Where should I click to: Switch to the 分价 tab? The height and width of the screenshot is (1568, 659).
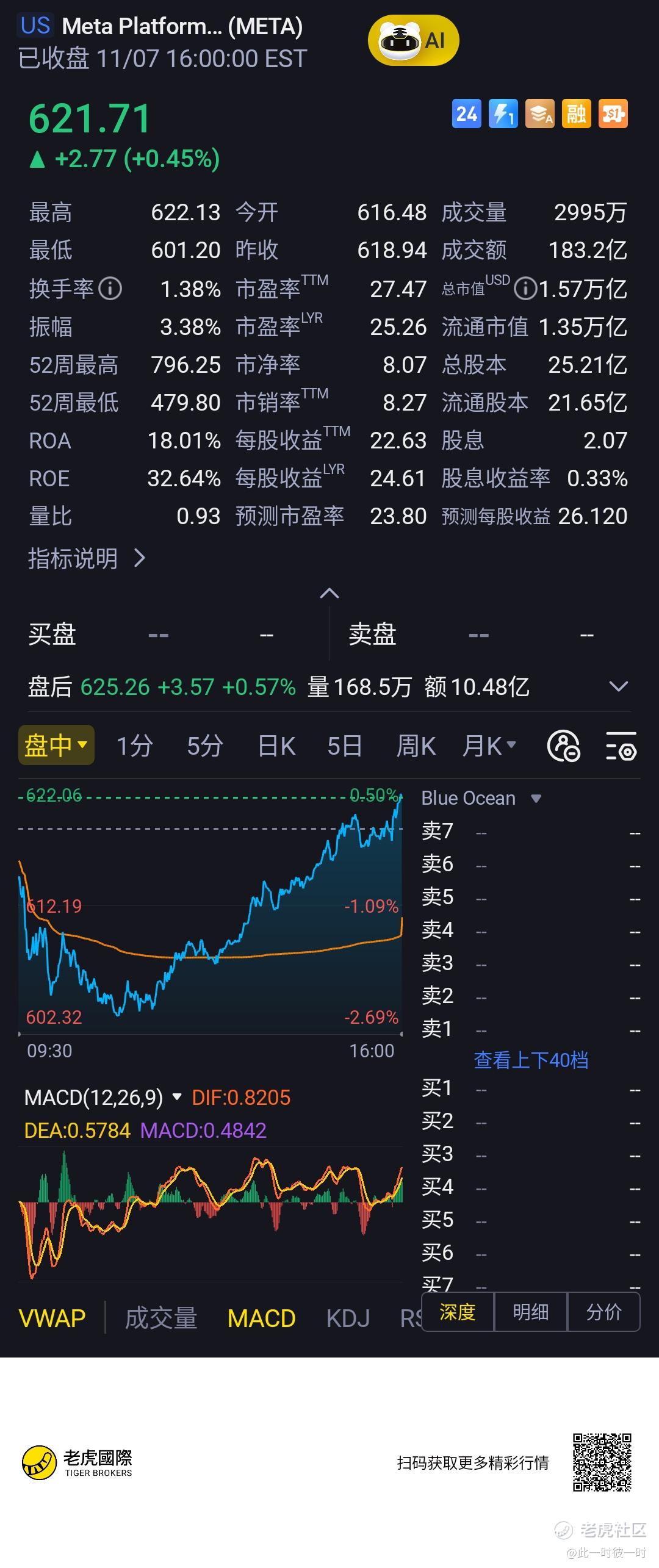click(603, 1312)
